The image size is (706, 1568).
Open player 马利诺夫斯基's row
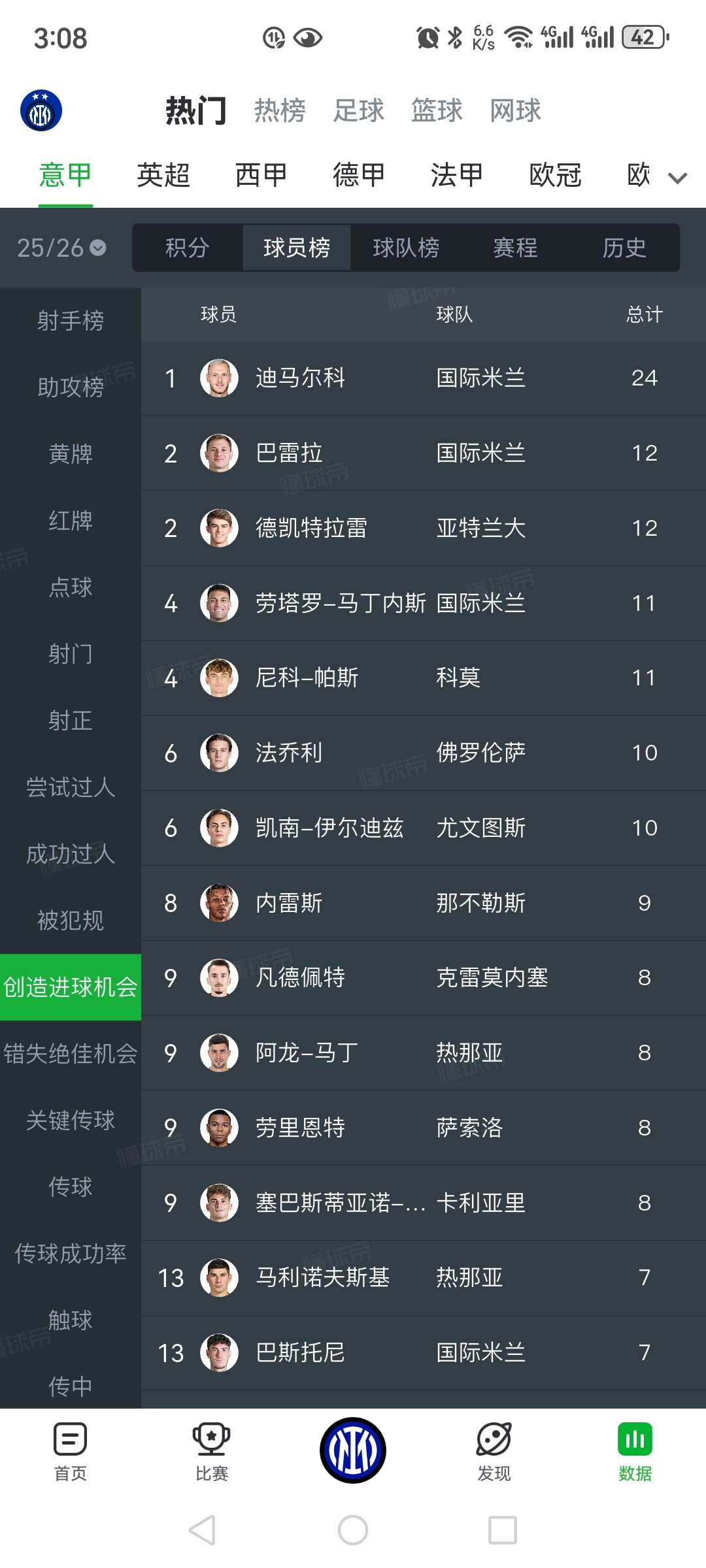(422, 1277)
